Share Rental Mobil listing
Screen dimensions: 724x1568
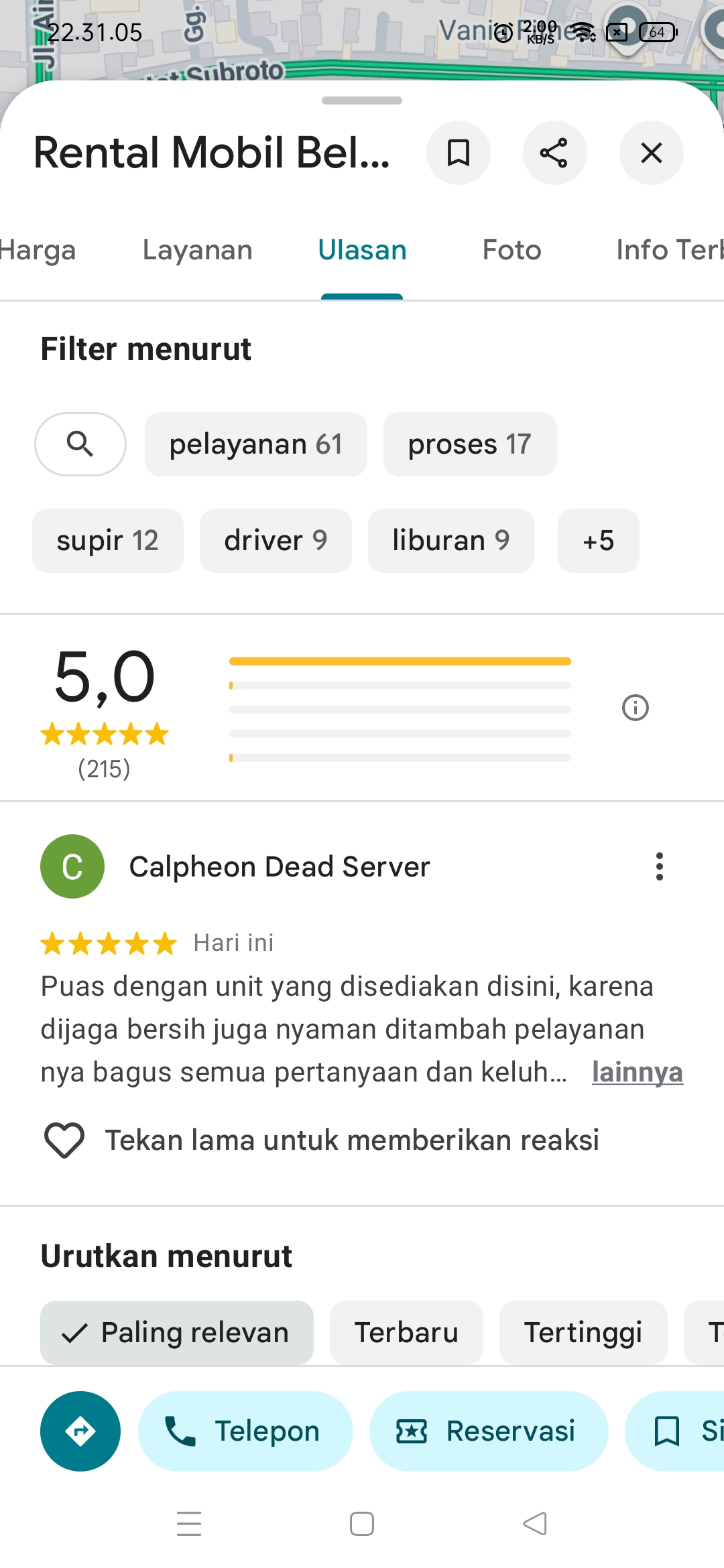tap(554, 153)
